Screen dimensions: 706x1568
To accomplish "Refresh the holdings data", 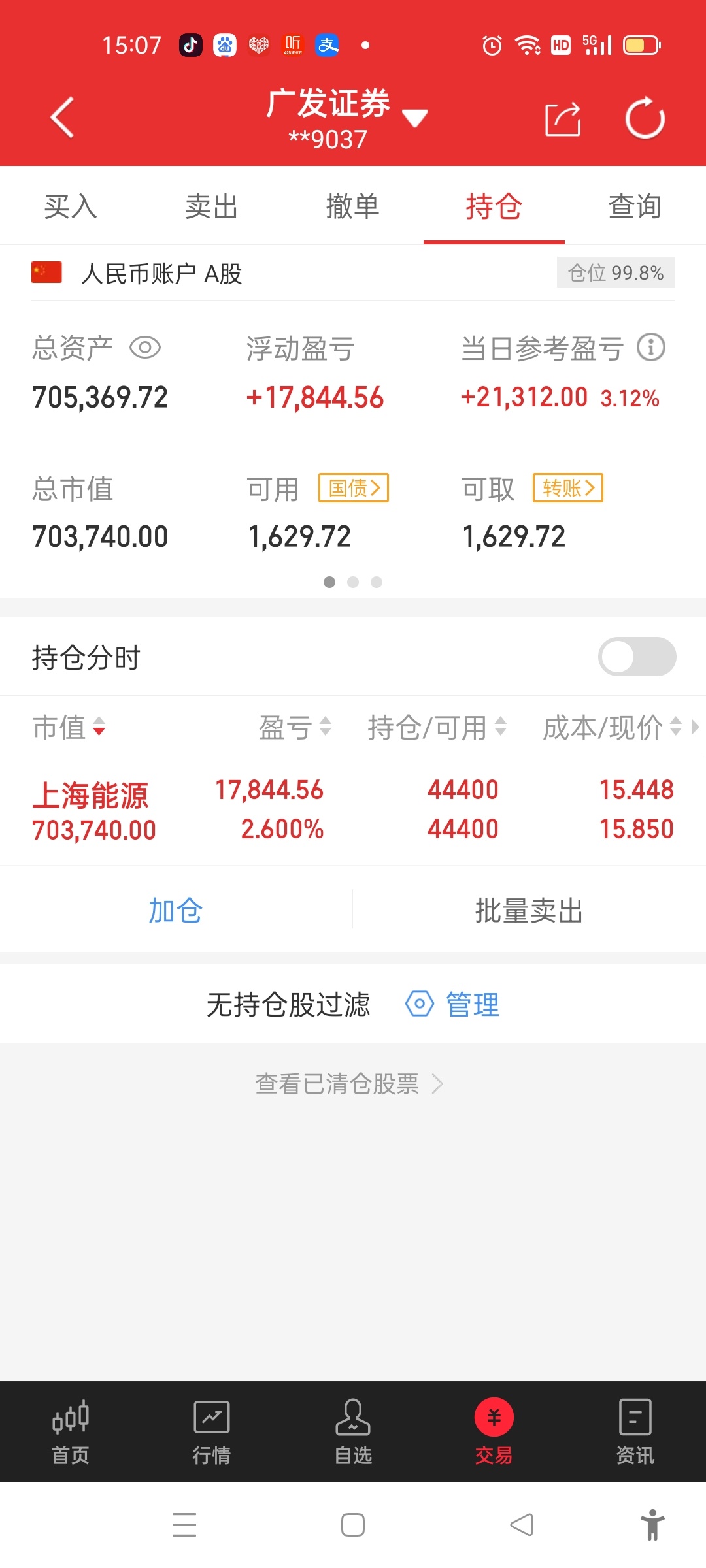I will (x=645, y=118).
